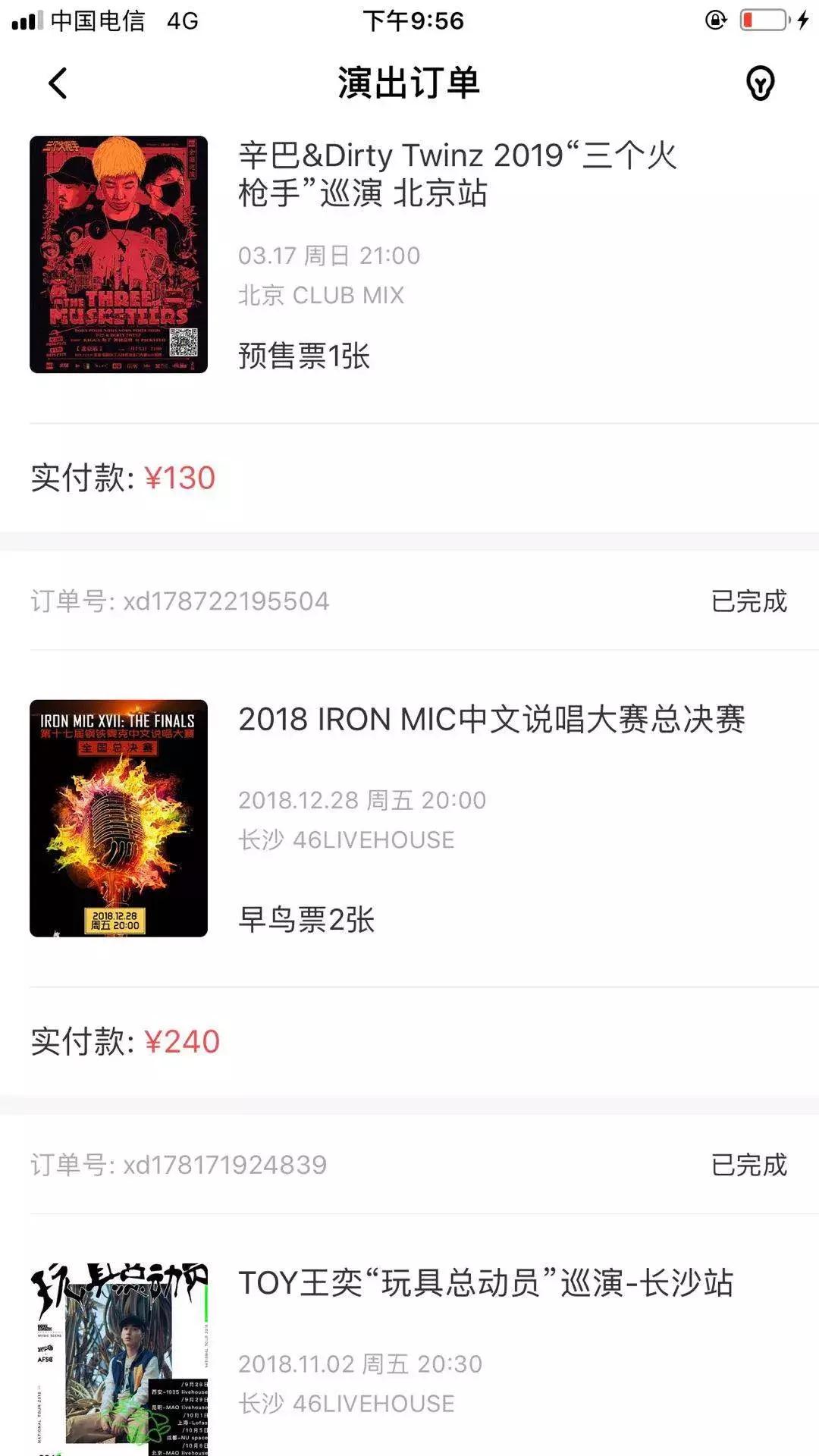Image resolution: width=819 pixels, height=1456 pixels.
Task: Tap 已完成 status on order xd178722195504
Action: point(749,601)
